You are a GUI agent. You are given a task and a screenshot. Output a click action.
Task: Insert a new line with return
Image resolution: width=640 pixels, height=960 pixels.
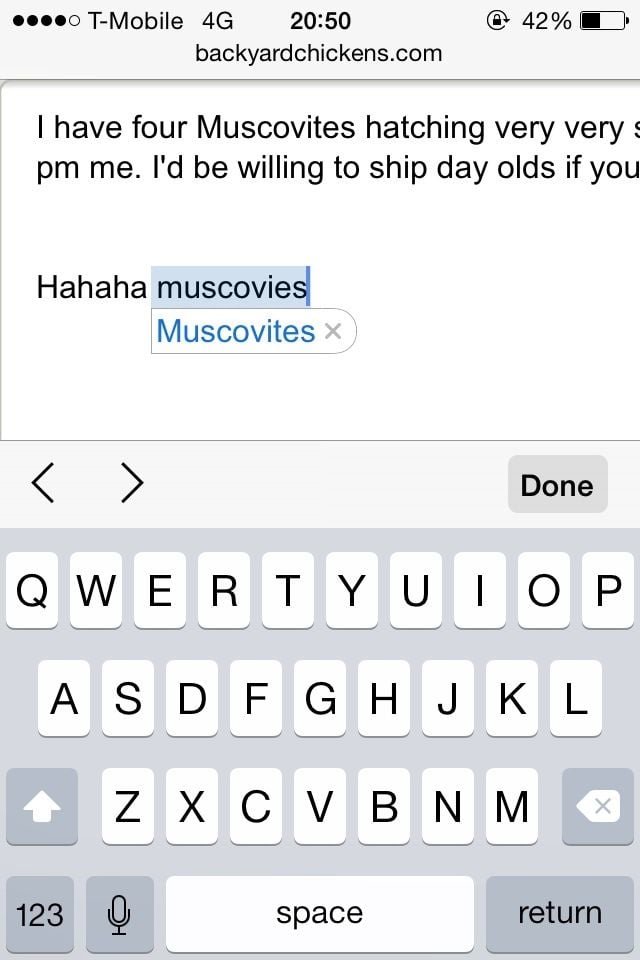(x=559, y=913)
